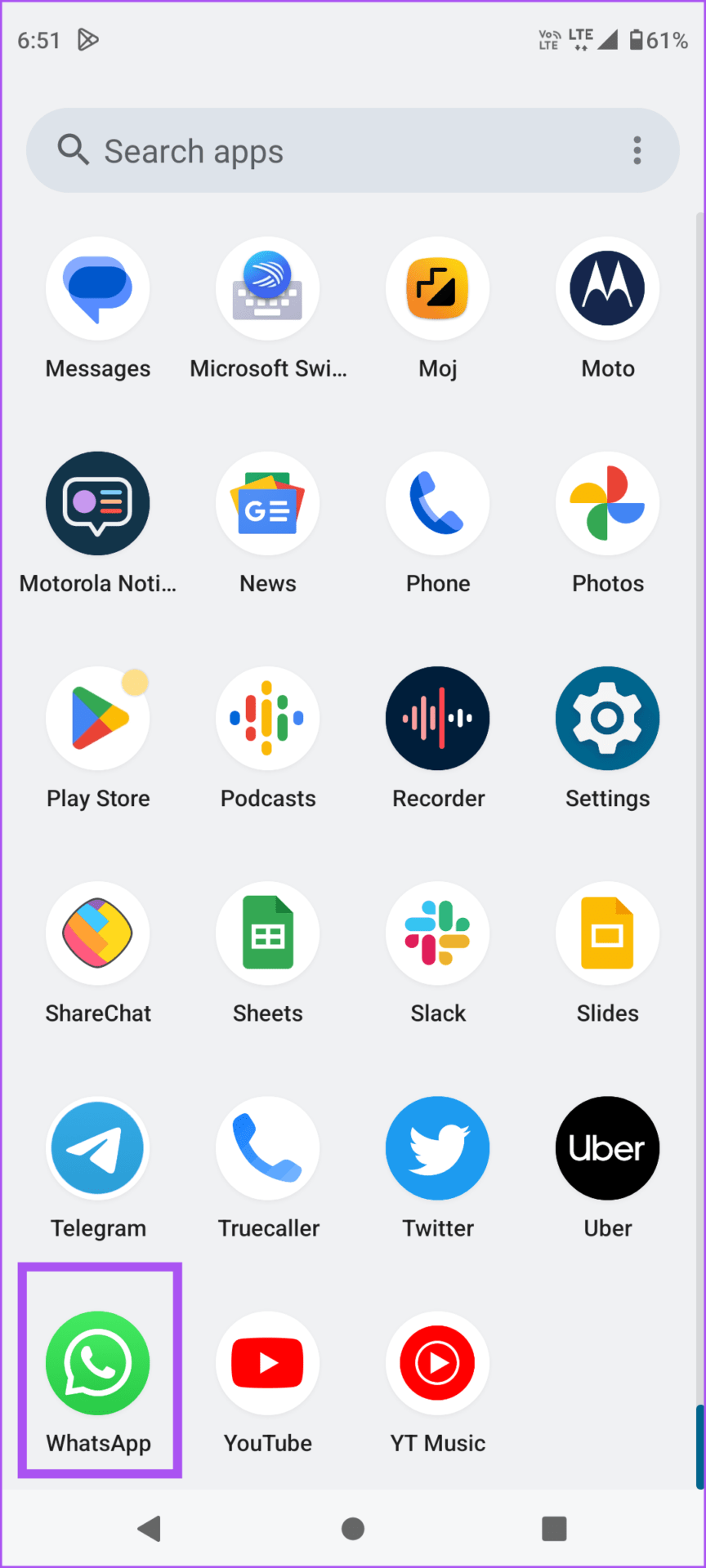Start ShareChat
This screenshot has width=706, height=1568.
pyautogui.click(x=98, y=933)
